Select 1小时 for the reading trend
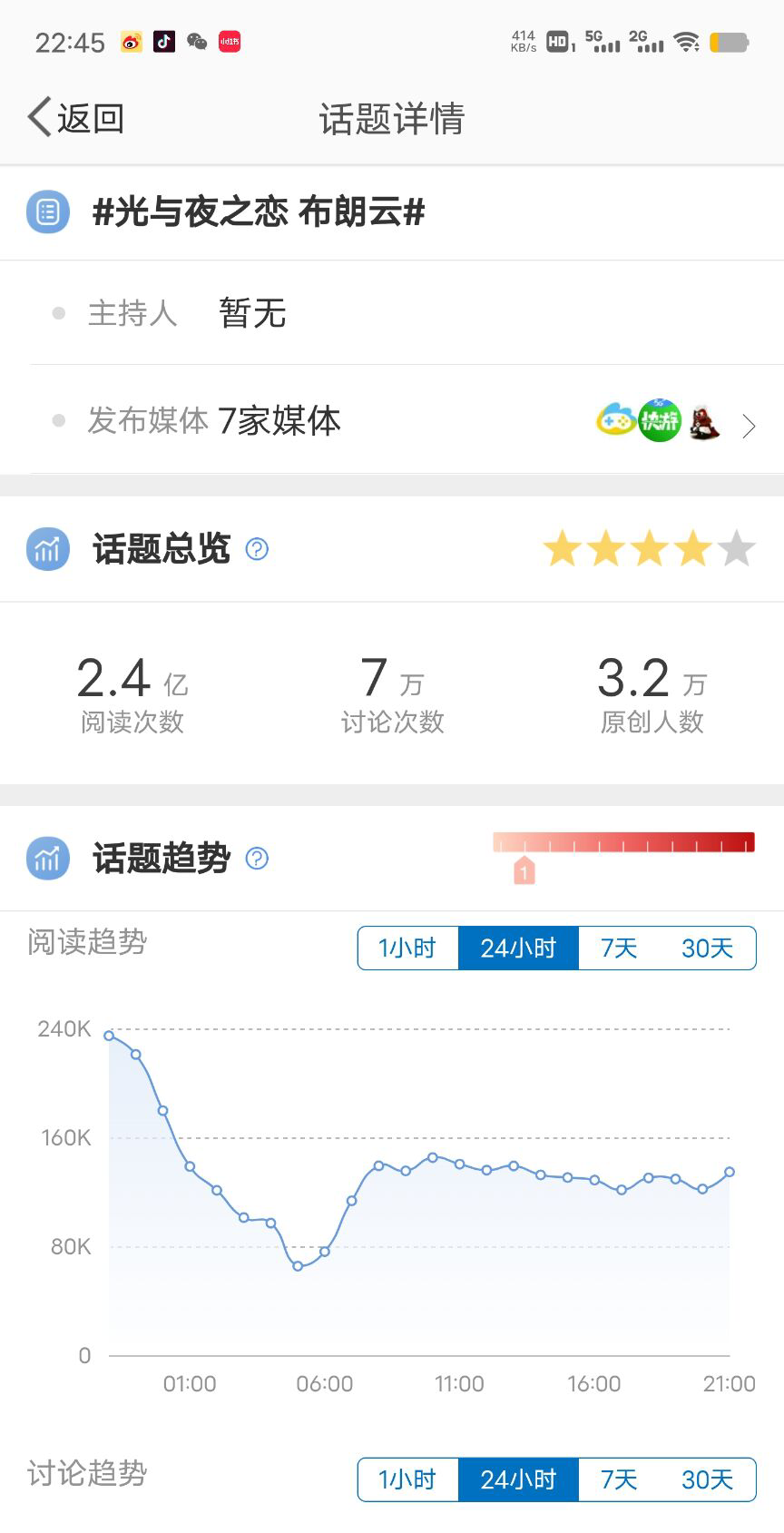 (408, 948)
